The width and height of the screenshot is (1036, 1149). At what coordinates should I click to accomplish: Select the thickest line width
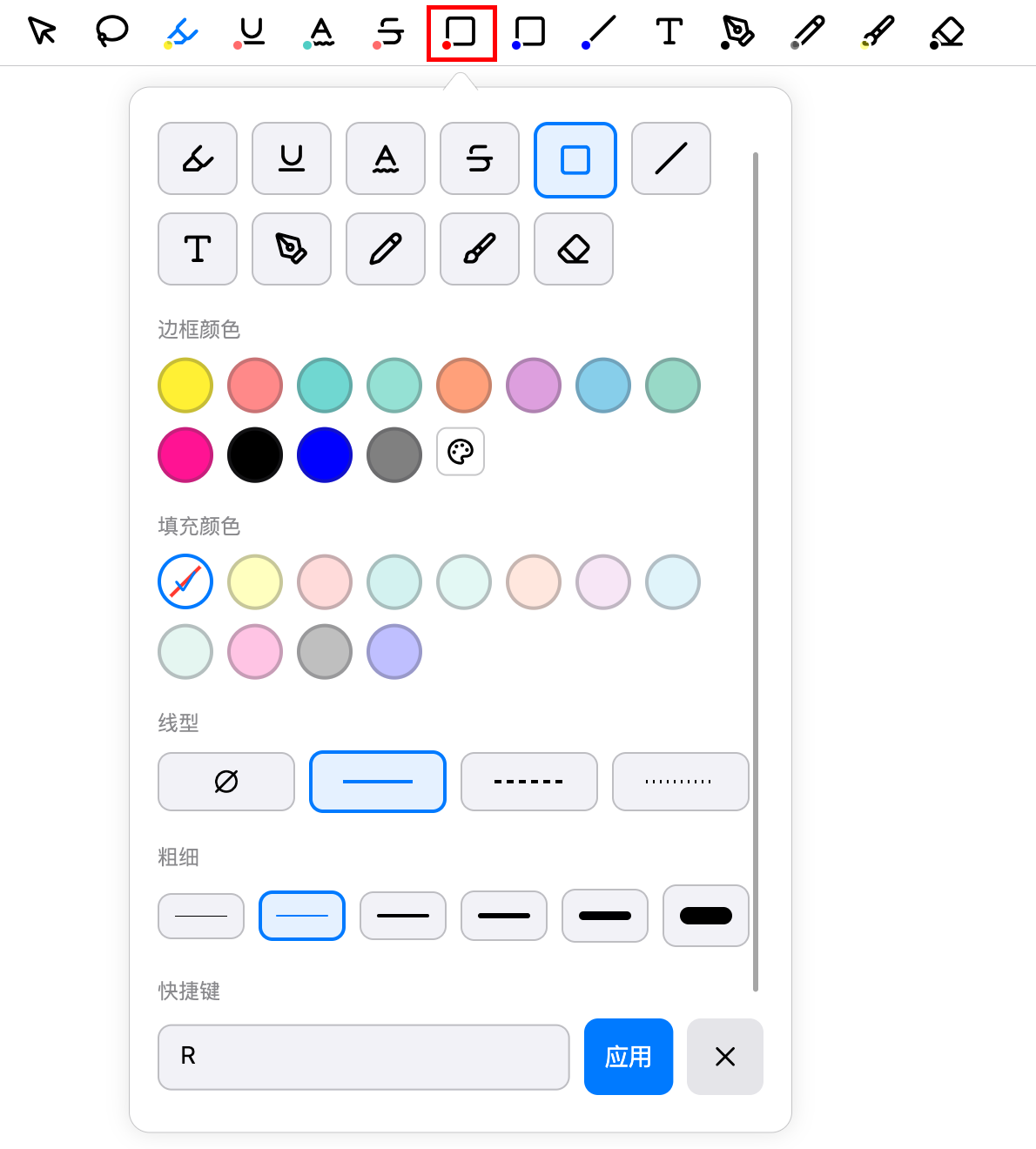[x=706, y=916]
